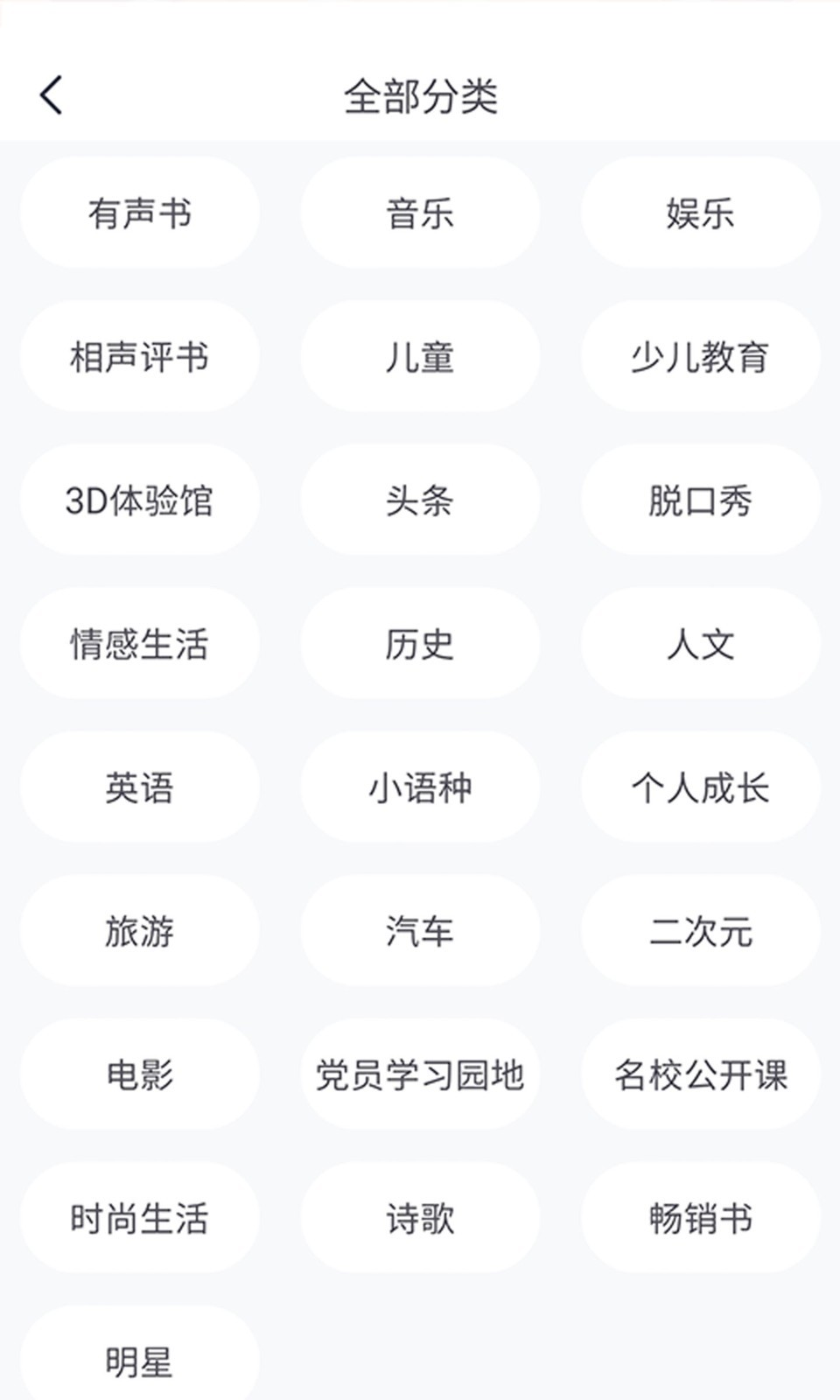
Task: Select the 音乐 category
Action: [420, 213]
